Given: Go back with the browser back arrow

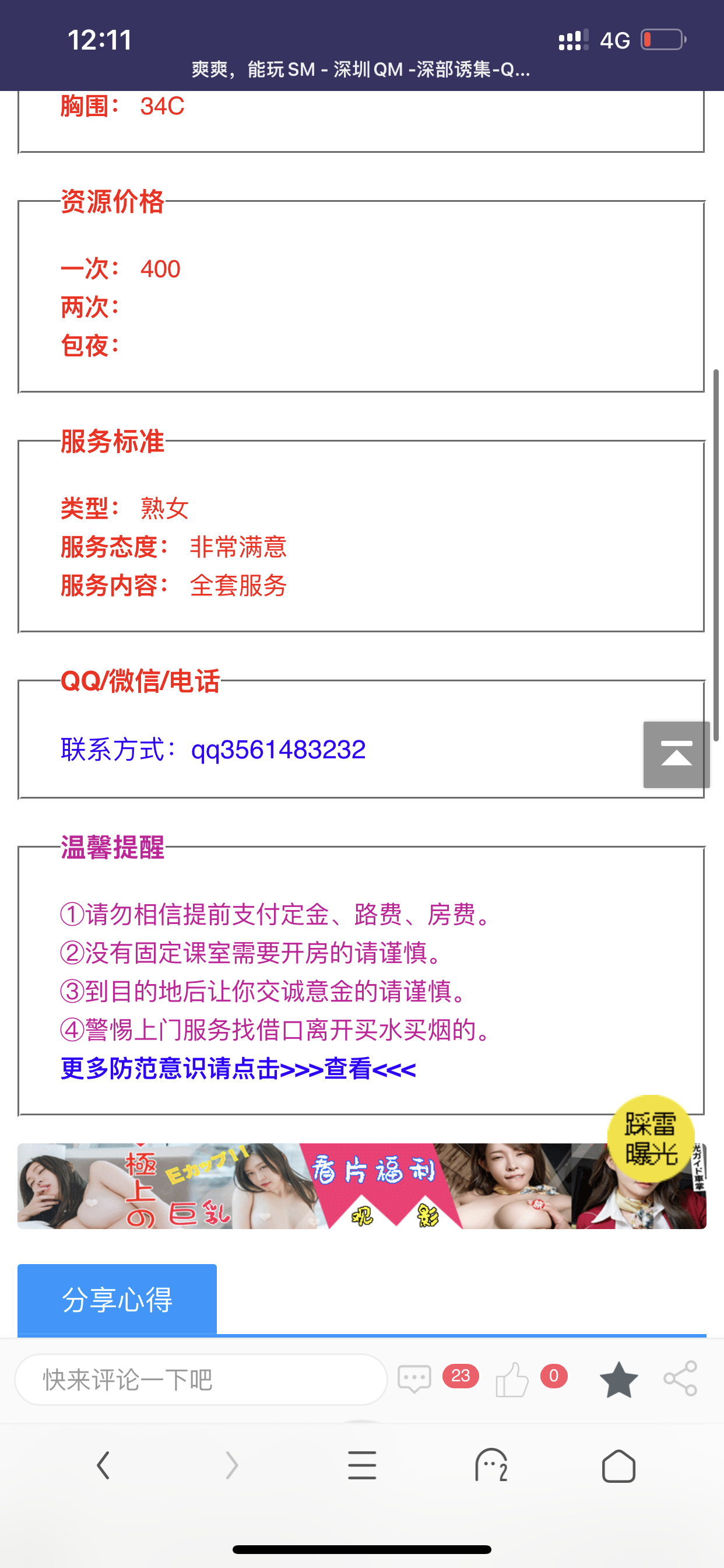Looking at the screenshot, I should pyautogui.click(x=103, y=1466).
